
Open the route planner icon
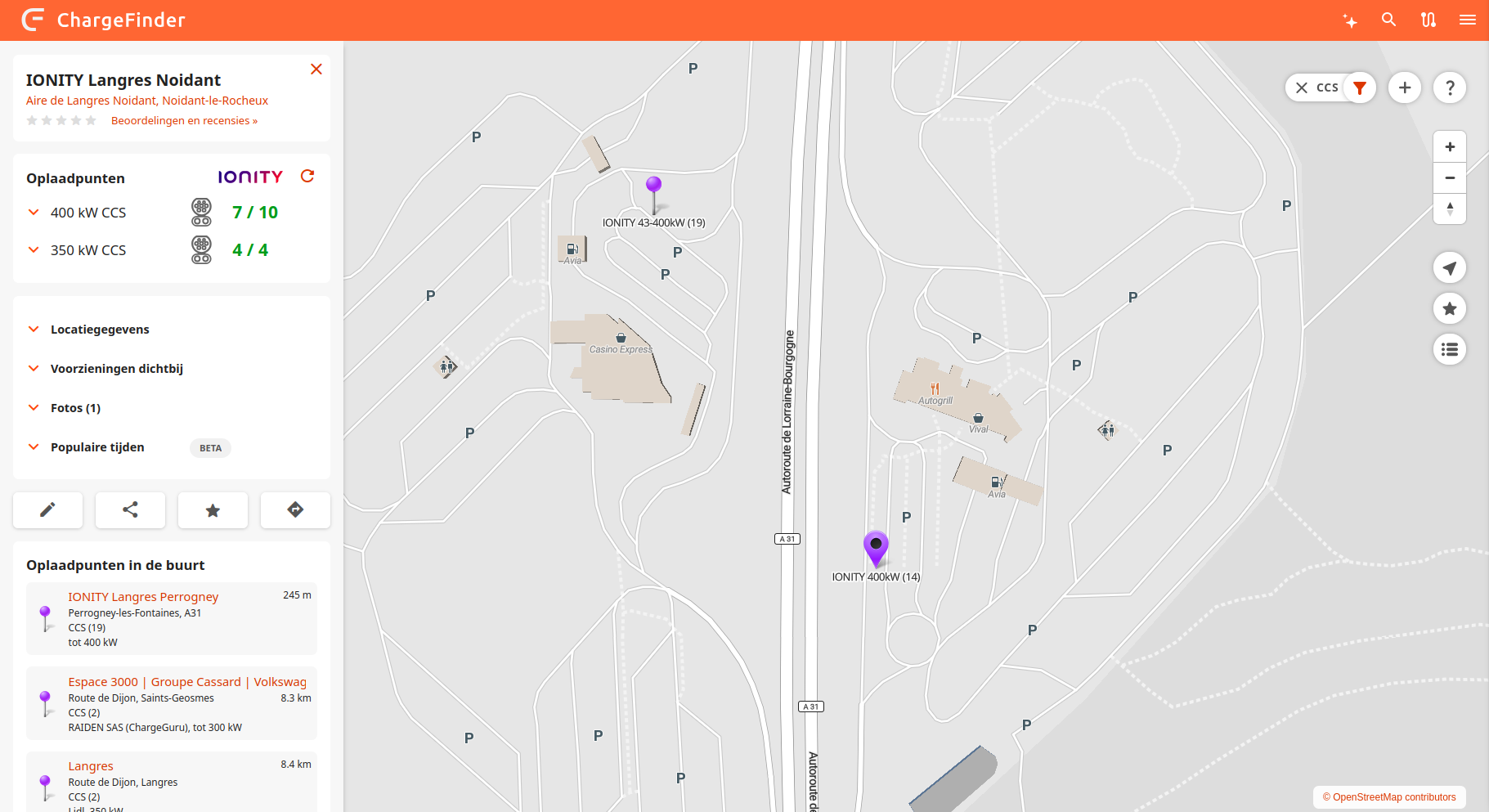pos(1428,20)
